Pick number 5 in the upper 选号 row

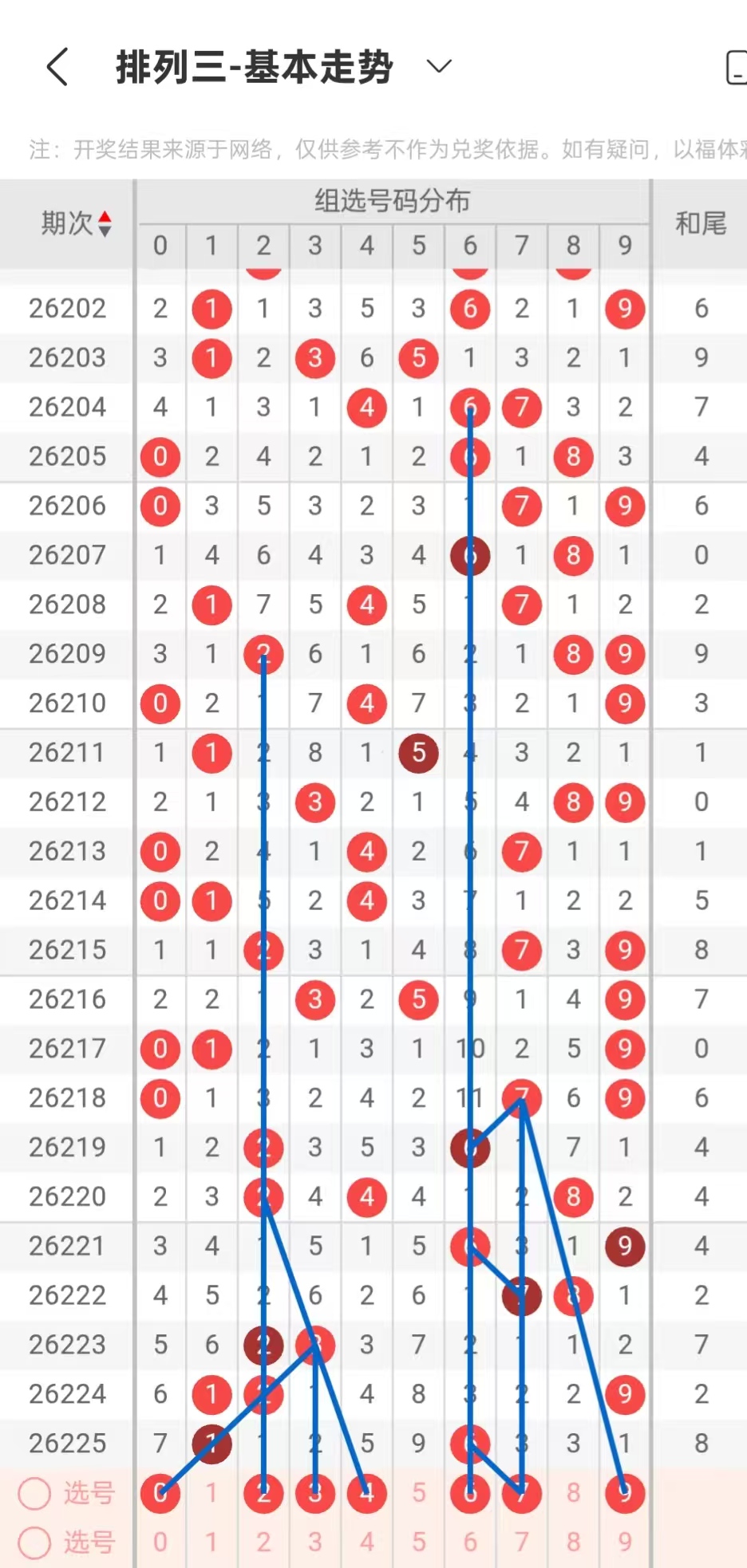coord(418,1493)
